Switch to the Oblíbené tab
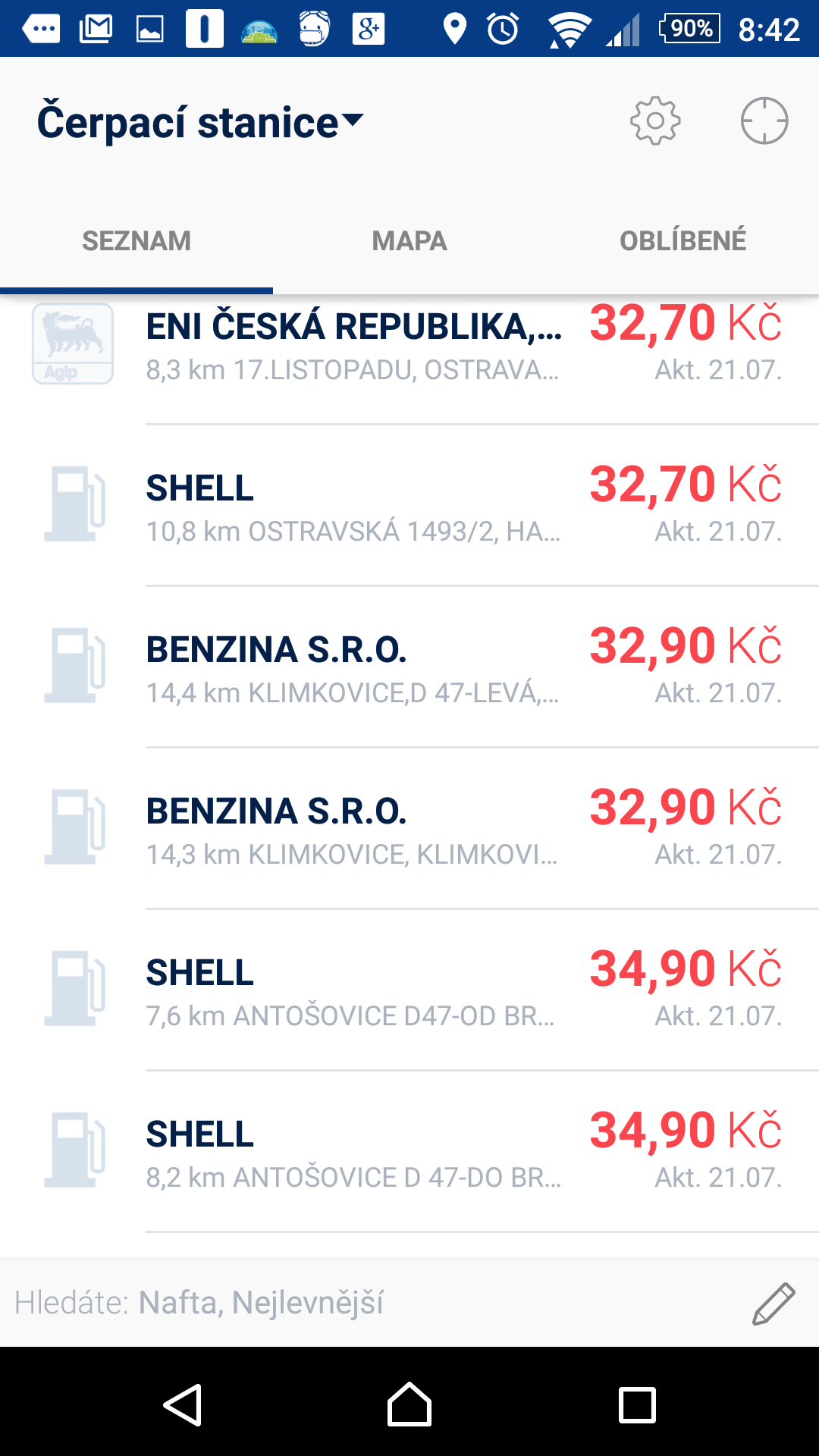The width and height of the screenshot is (819, 1456). tap(682, 241)
